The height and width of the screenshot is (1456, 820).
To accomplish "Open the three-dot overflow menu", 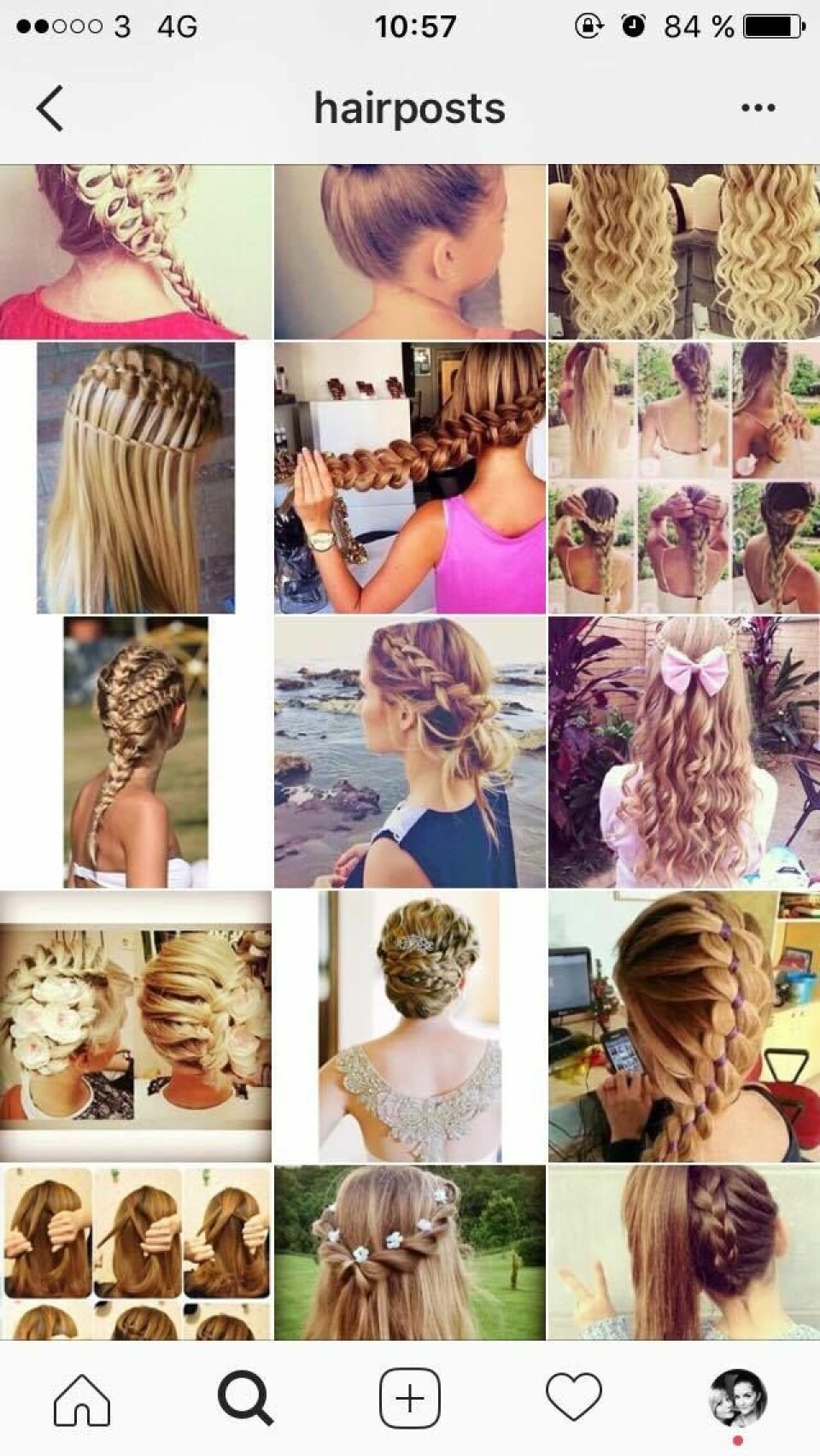I will [758, 109].
